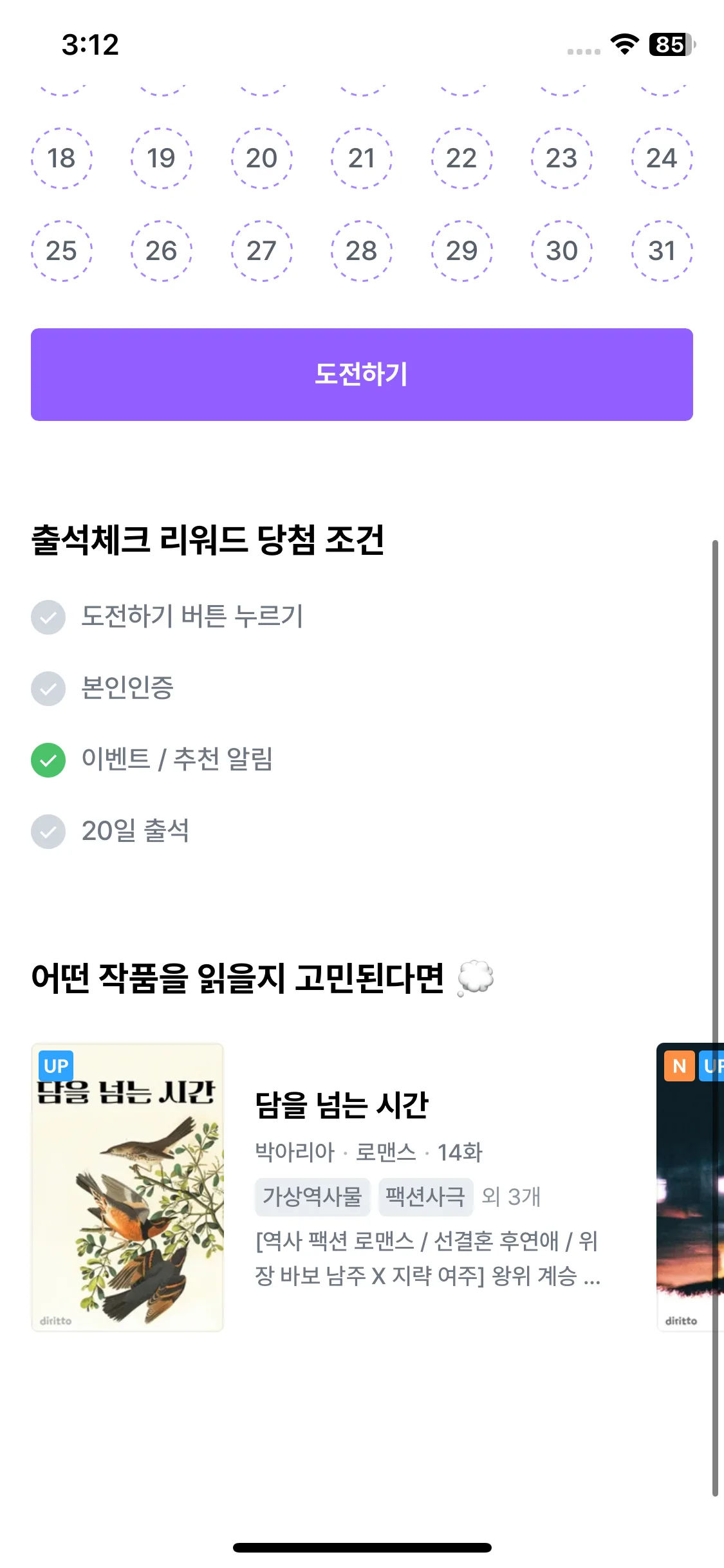
Task: Tap the 도전하기 button
Action: point(362,375)
